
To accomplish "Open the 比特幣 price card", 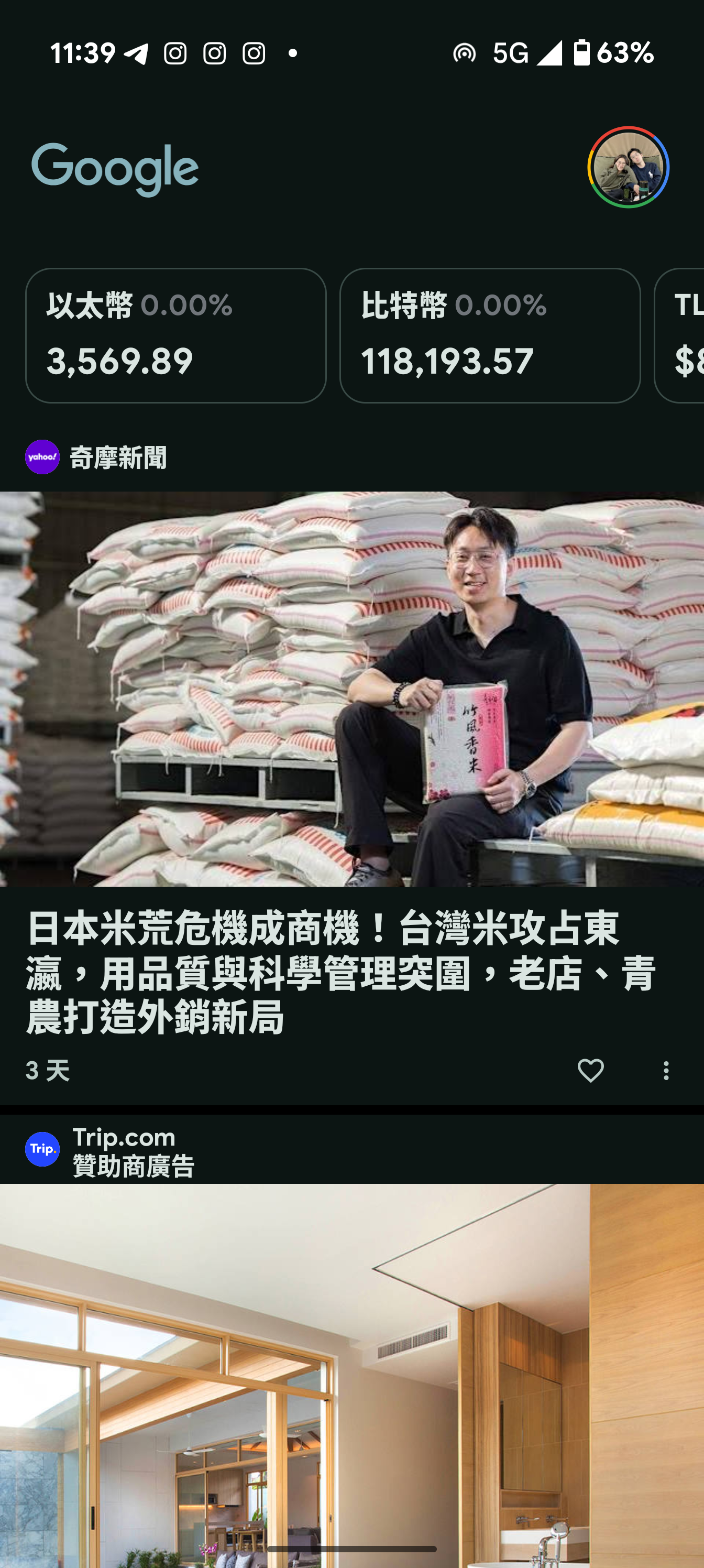I will coord(490,335).
